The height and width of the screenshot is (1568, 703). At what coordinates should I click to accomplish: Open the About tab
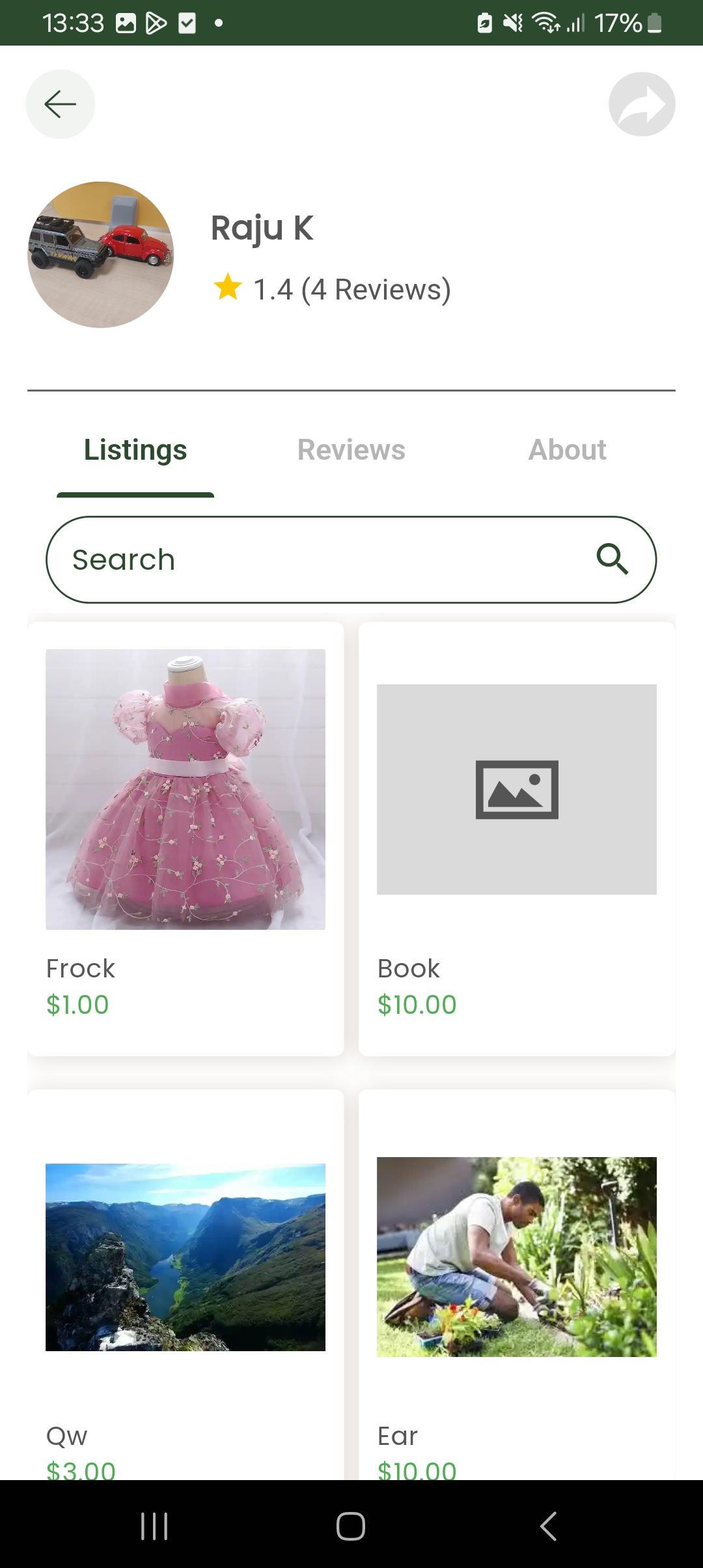[x=567, y=450]
